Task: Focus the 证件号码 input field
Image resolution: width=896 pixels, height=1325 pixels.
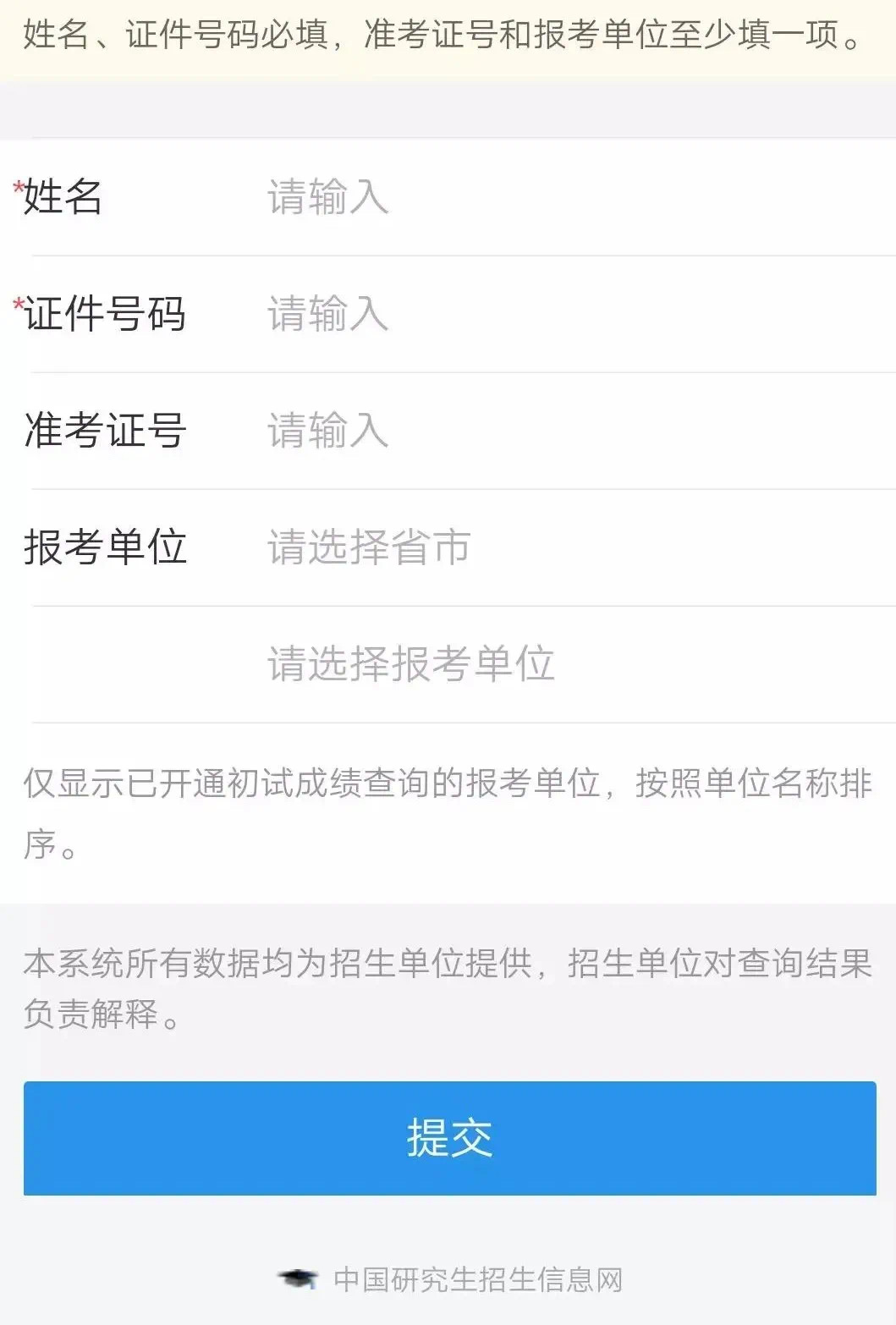Action: 508,313
